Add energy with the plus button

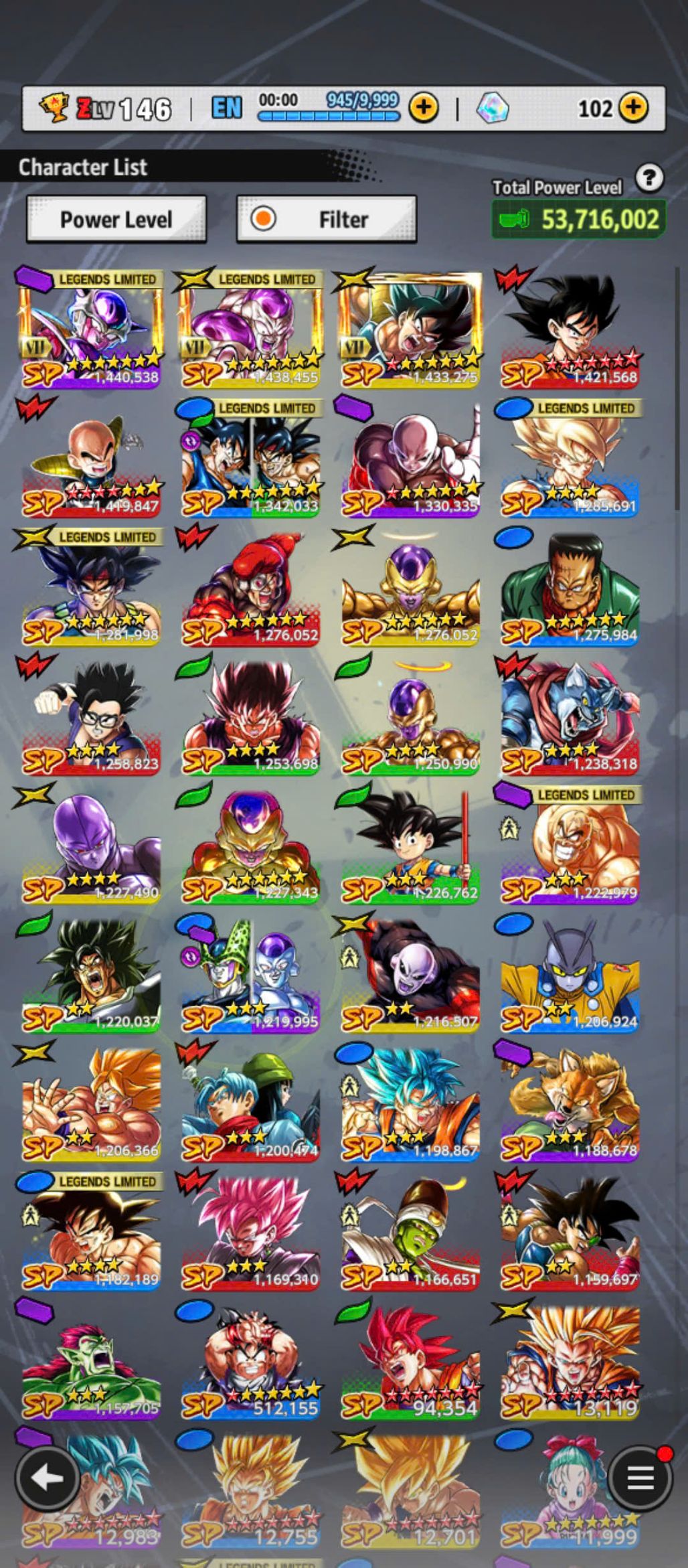pos(423,107)
